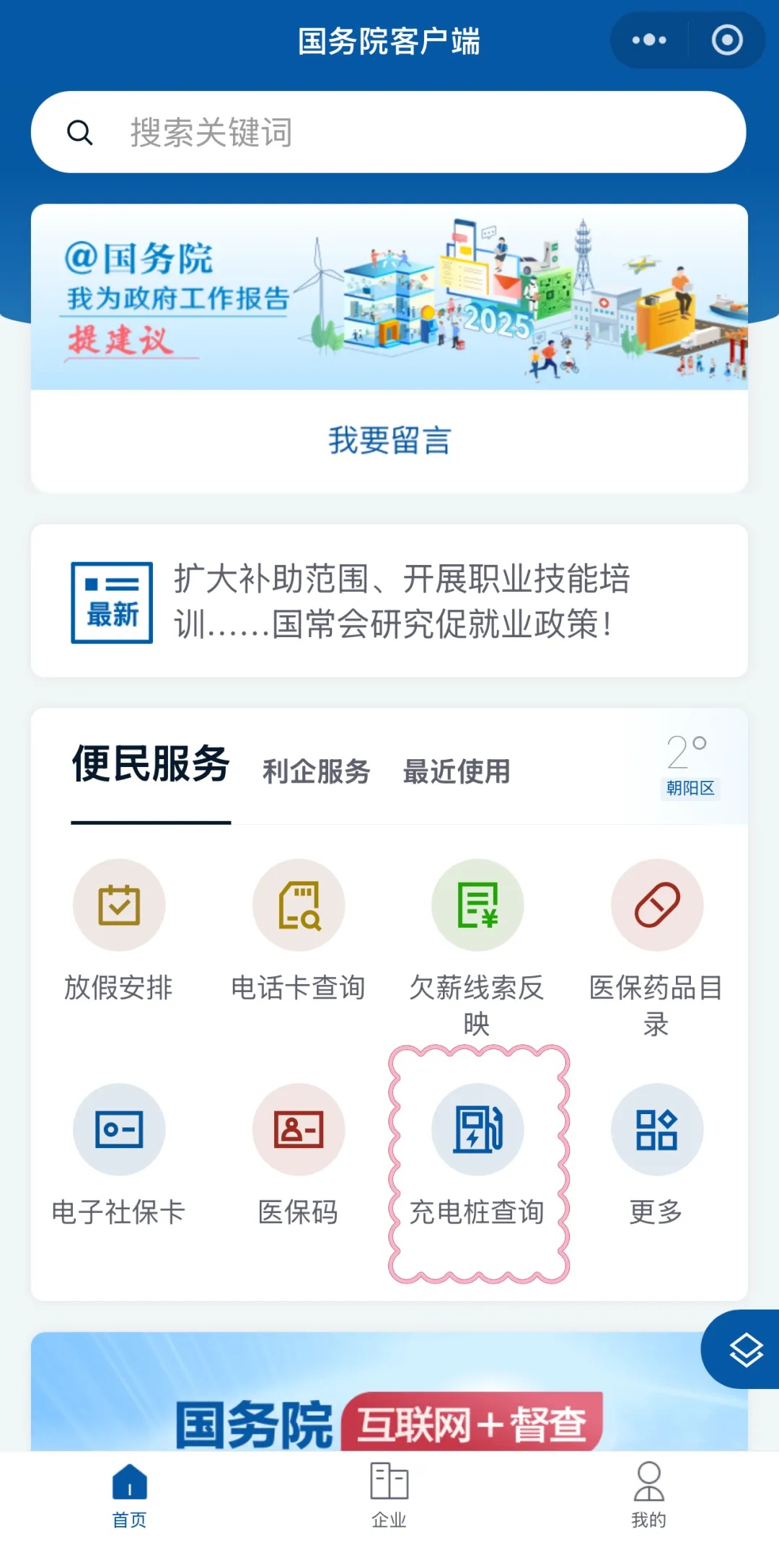This screenshot has height=1568, width=779.
Task: Open the mini program capsule menu with three dots
Action: tap(650, 40)
